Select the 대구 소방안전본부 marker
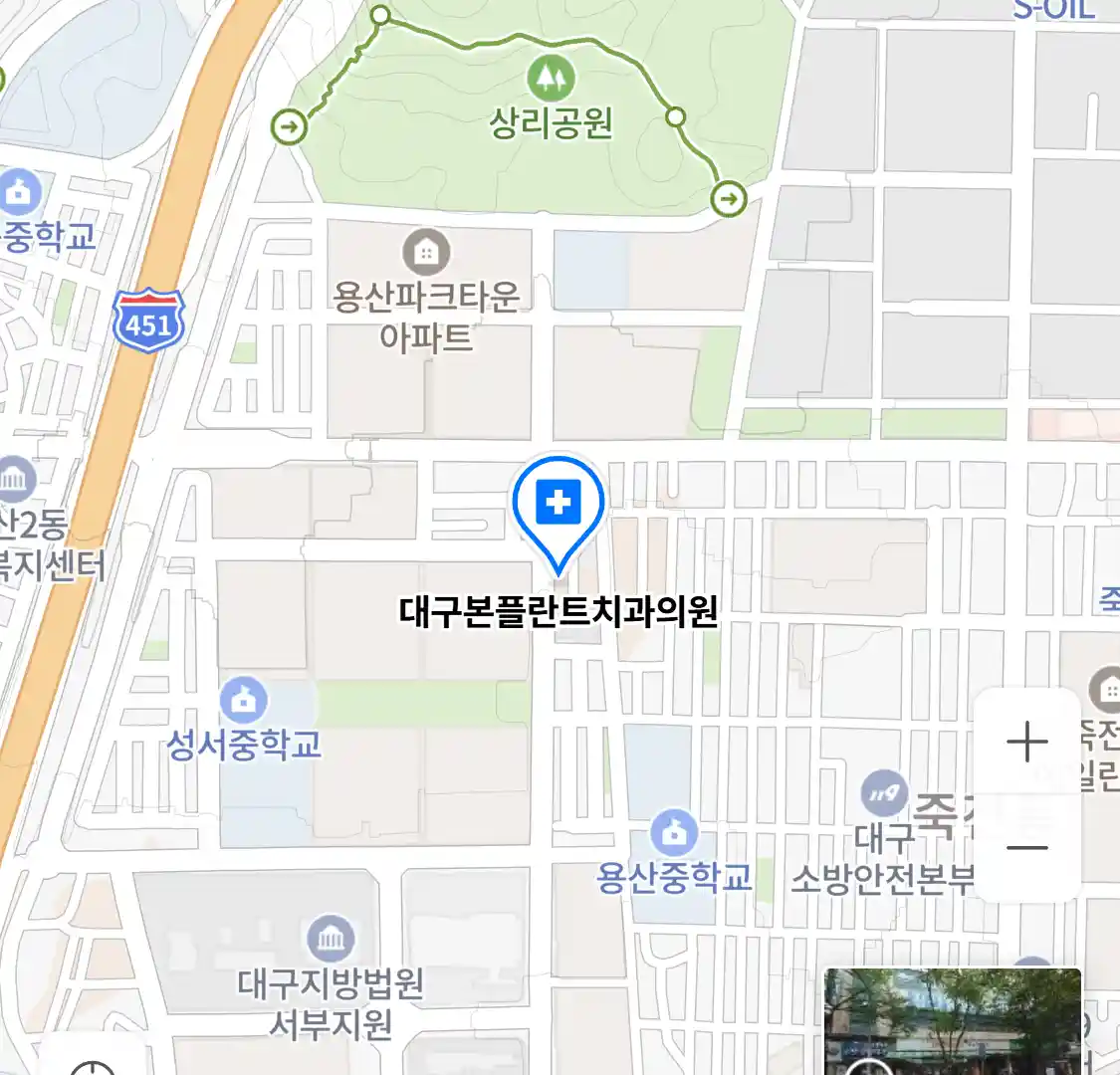The height and width of the screenshot is (1075, 1120). pos(883,793)
